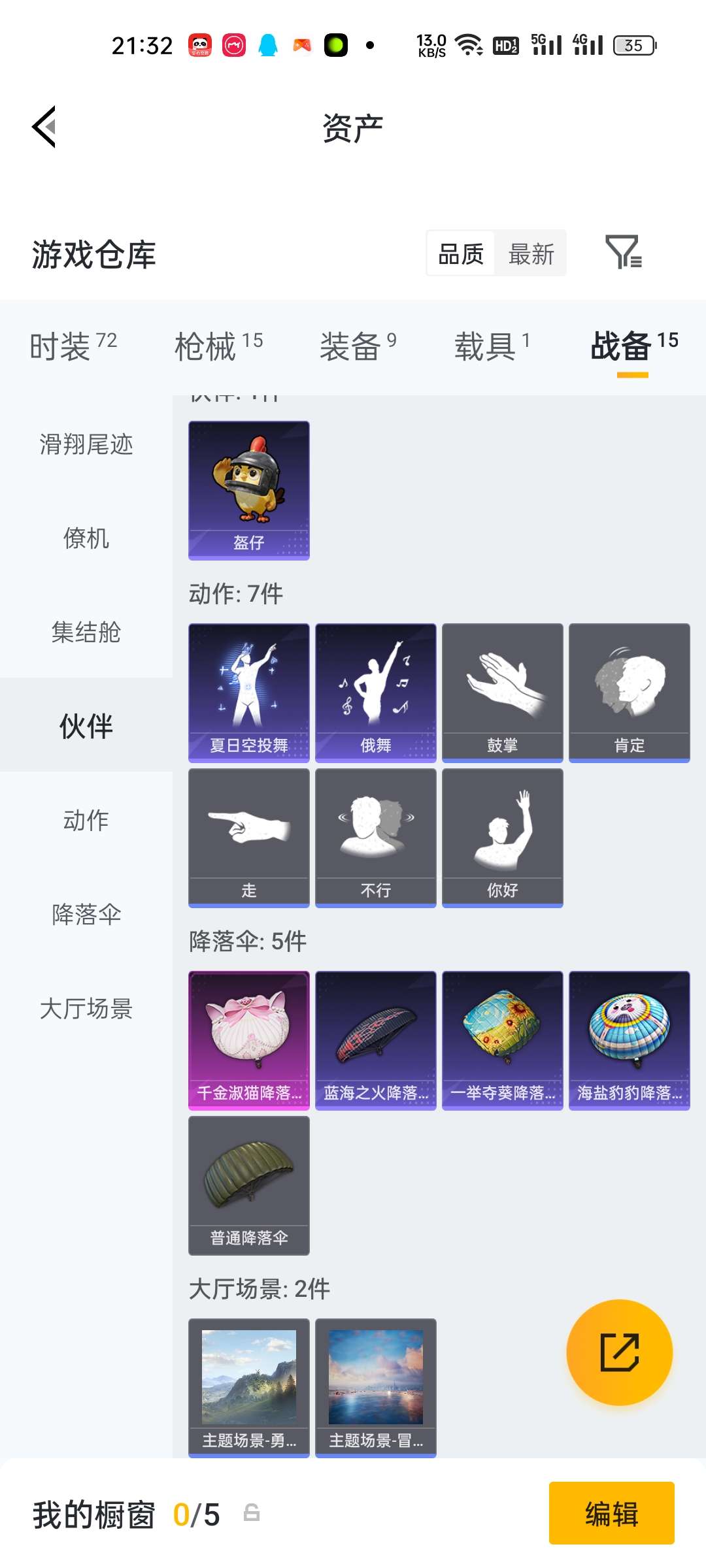Tap the 编辑 edit button

pyautogui.click(x=612, y=1513)
